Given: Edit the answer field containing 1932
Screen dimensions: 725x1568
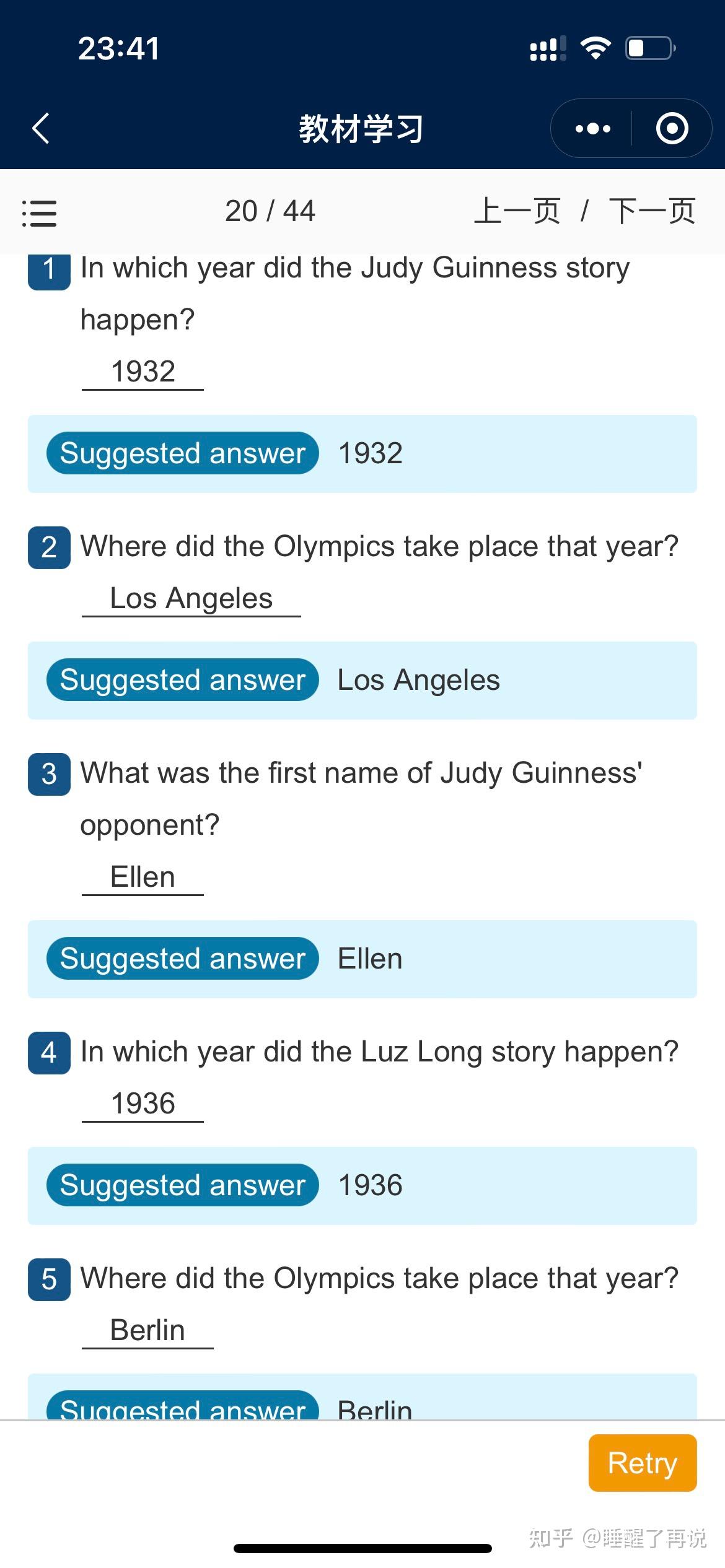Looking at the screenshot, I should (143, 372).
